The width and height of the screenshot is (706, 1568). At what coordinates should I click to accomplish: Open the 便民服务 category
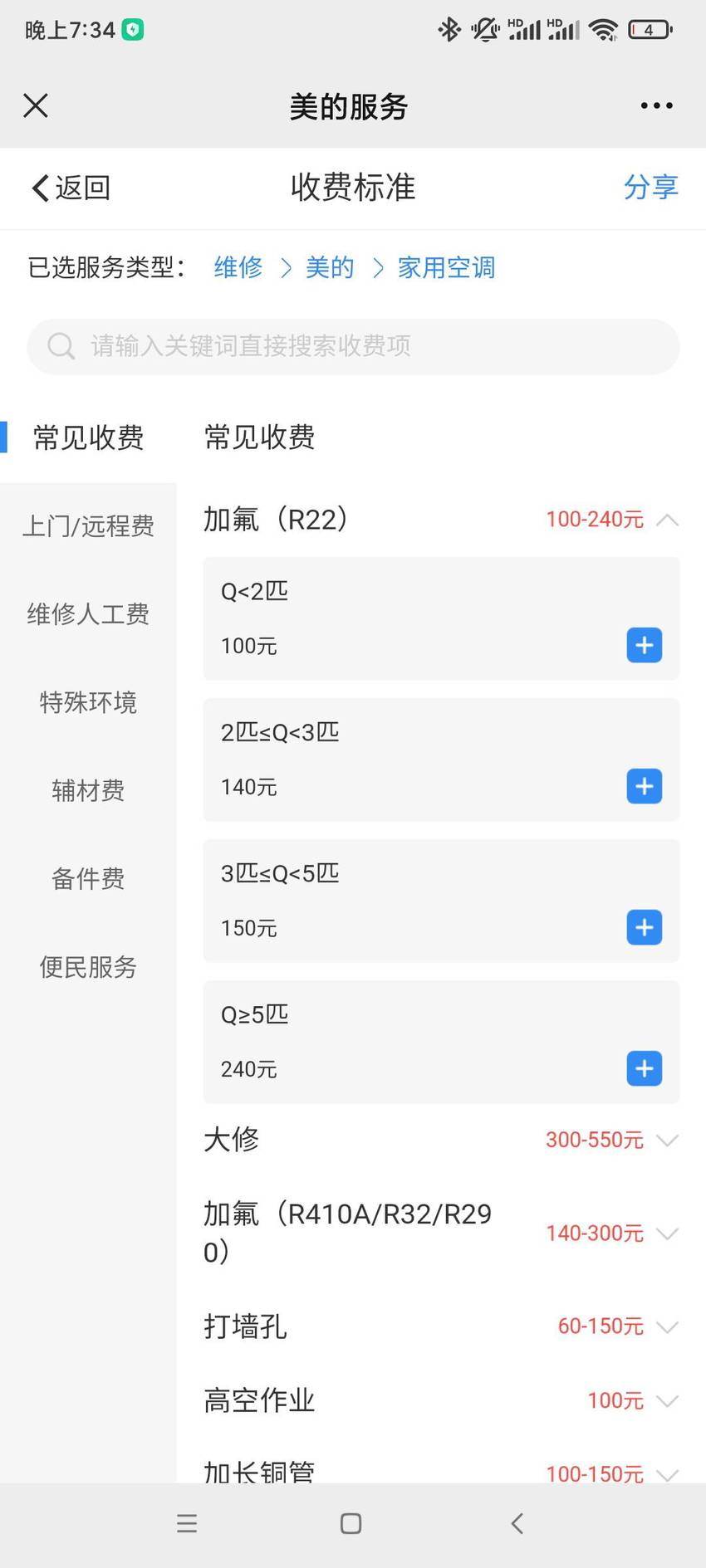coord(88,967)
